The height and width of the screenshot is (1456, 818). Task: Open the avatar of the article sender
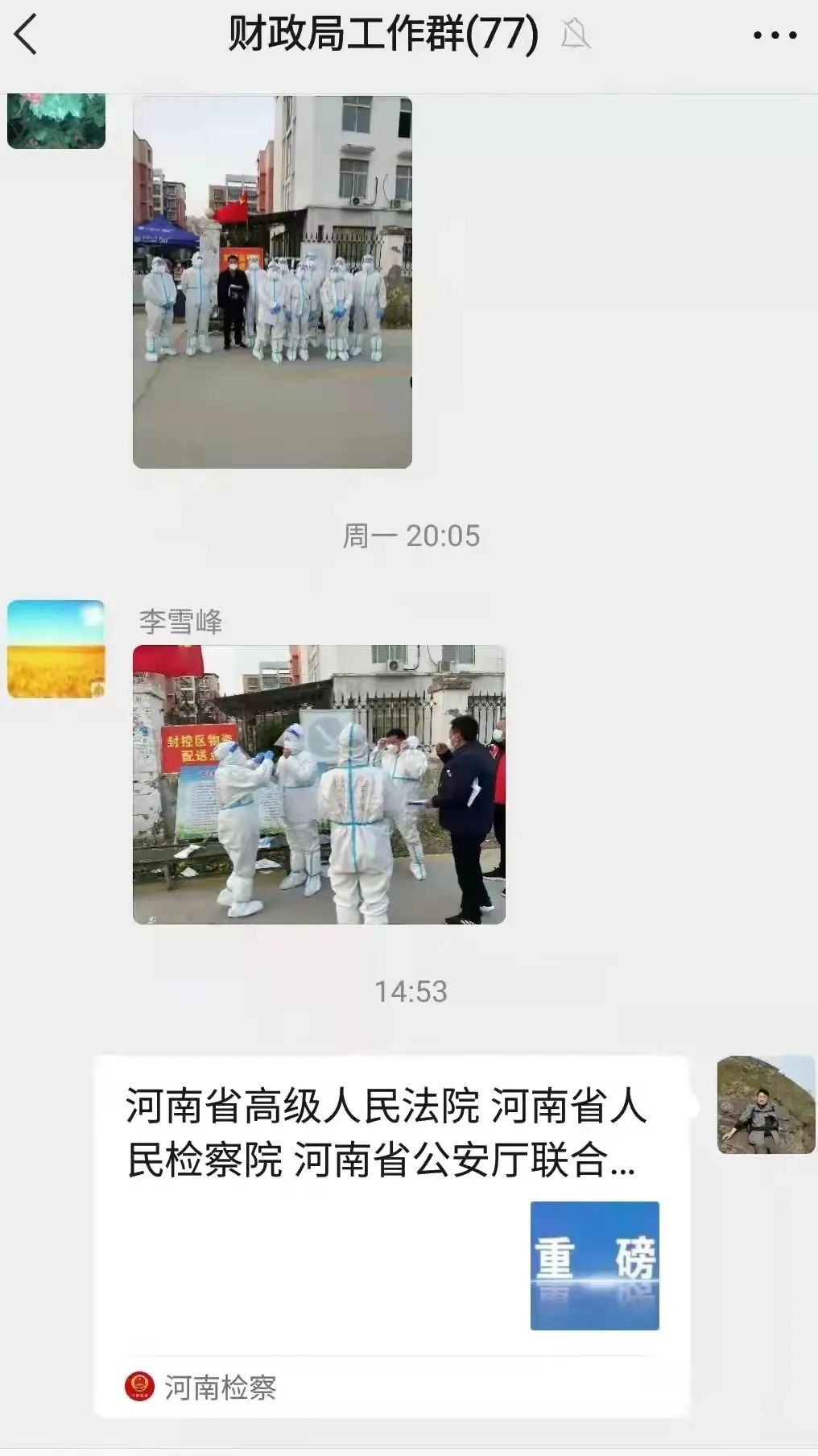point(766,1105)
